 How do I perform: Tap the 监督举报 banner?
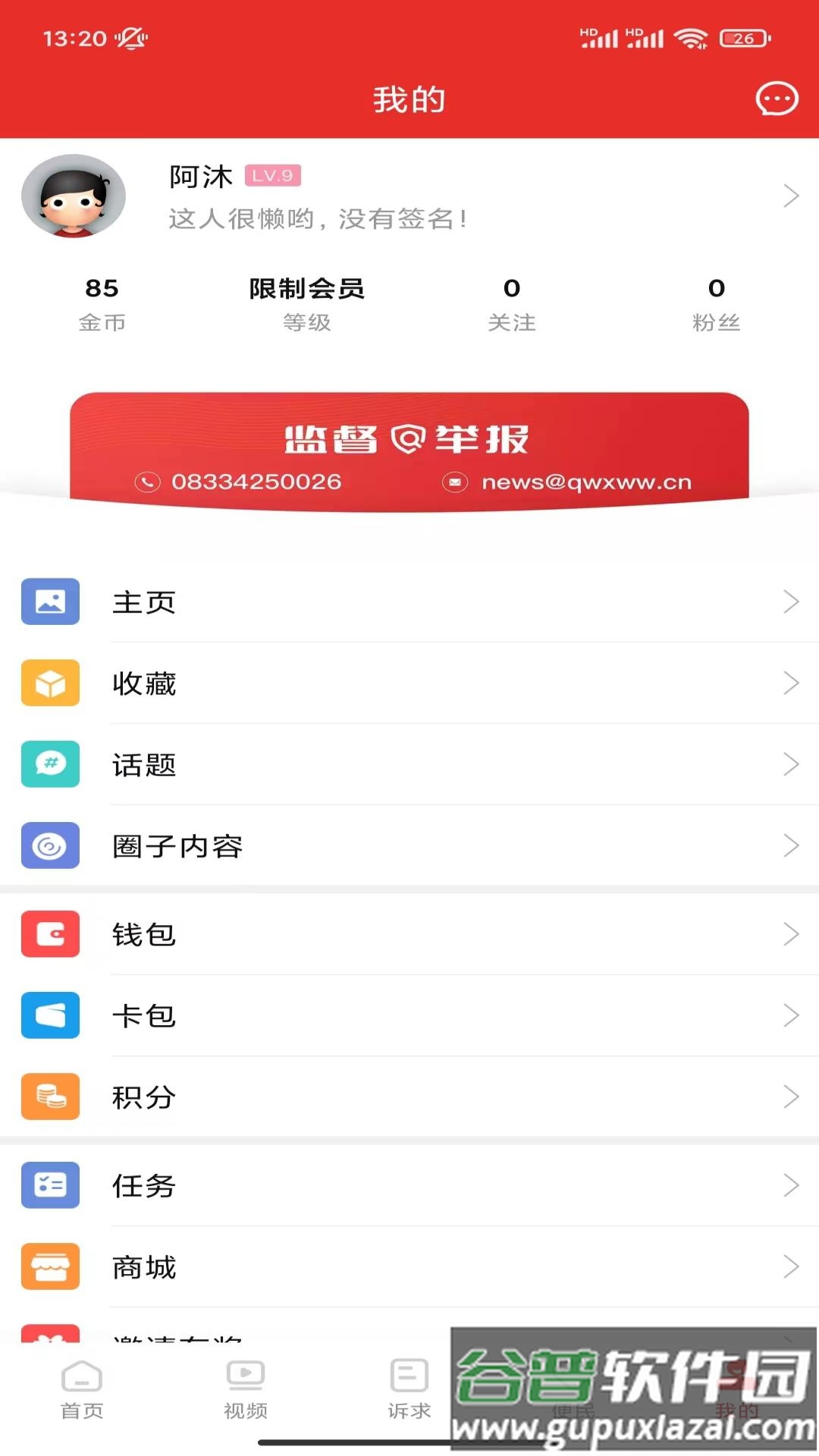pyautogui.click(x=409, y=451)
